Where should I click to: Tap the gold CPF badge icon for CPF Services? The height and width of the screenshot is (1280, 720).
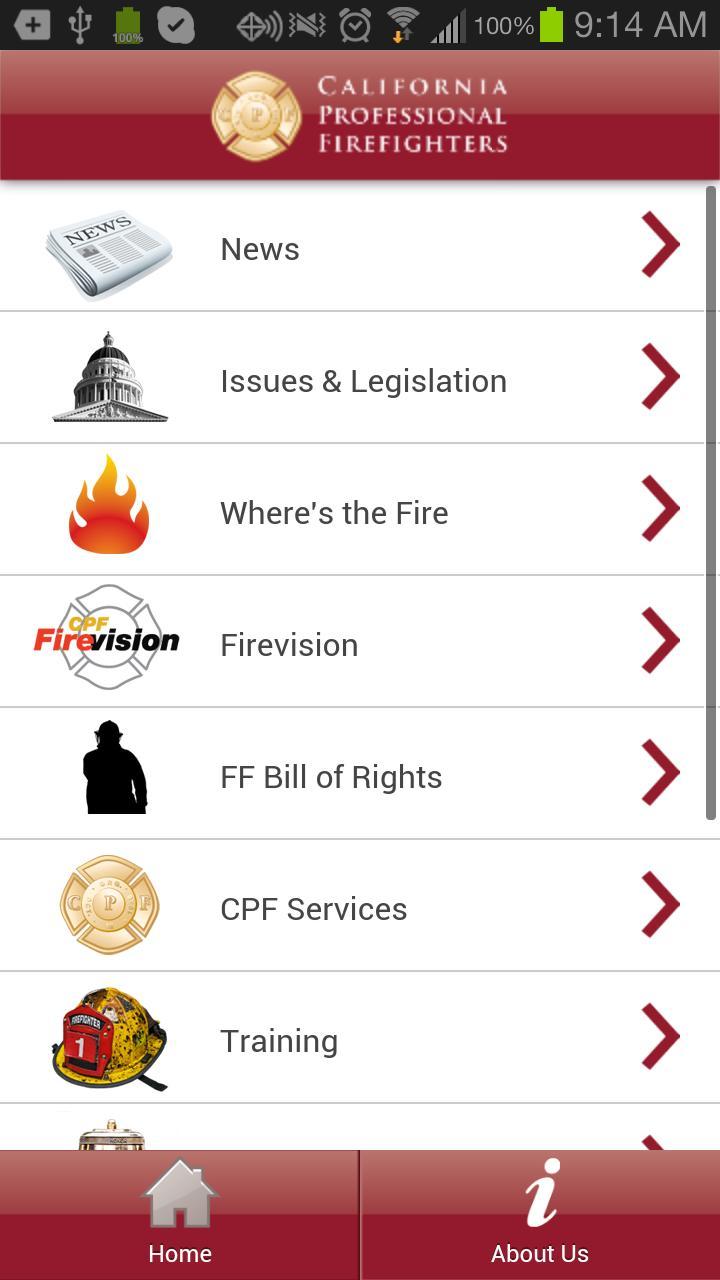click(110, 905)
